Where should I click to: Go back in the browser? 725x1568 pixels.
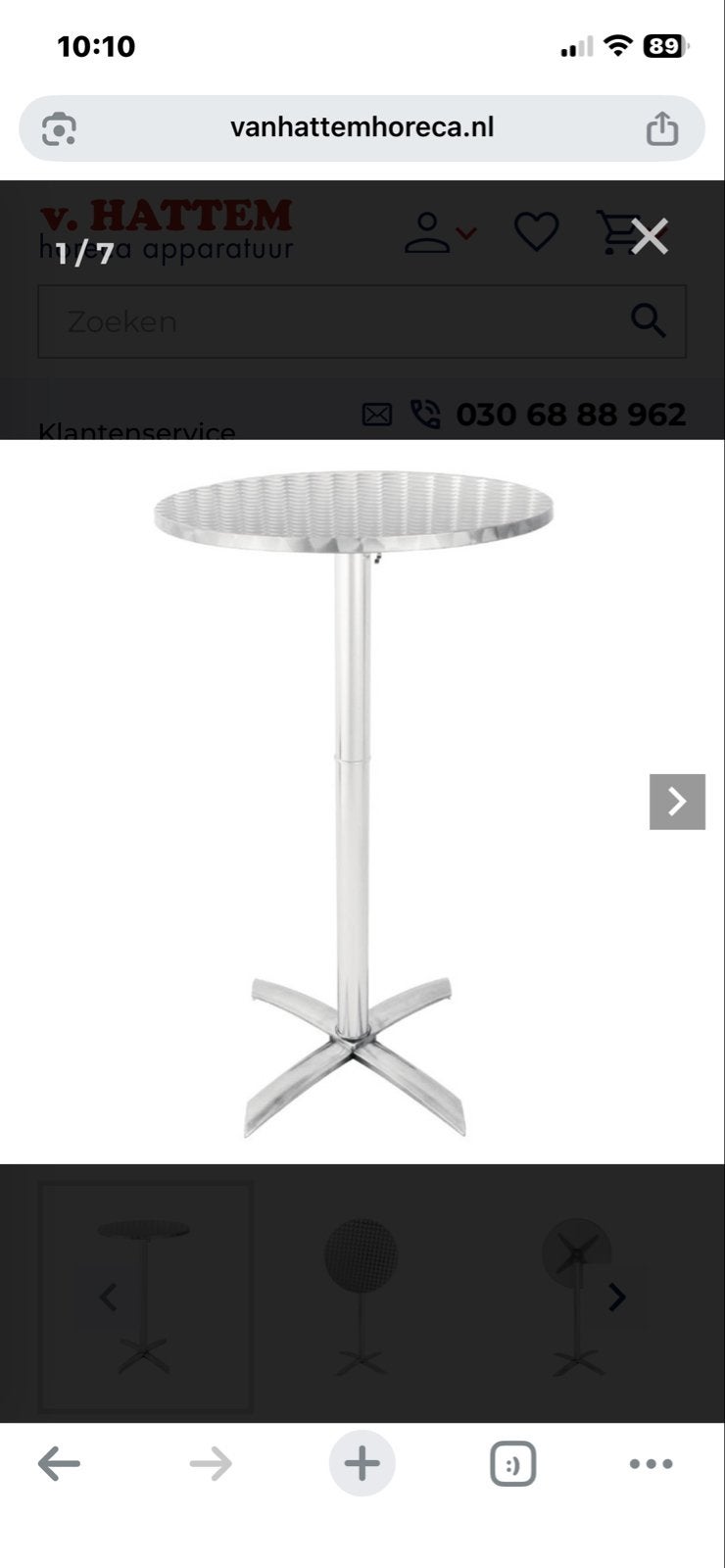pyautogui.click(x=59, y=1464)
